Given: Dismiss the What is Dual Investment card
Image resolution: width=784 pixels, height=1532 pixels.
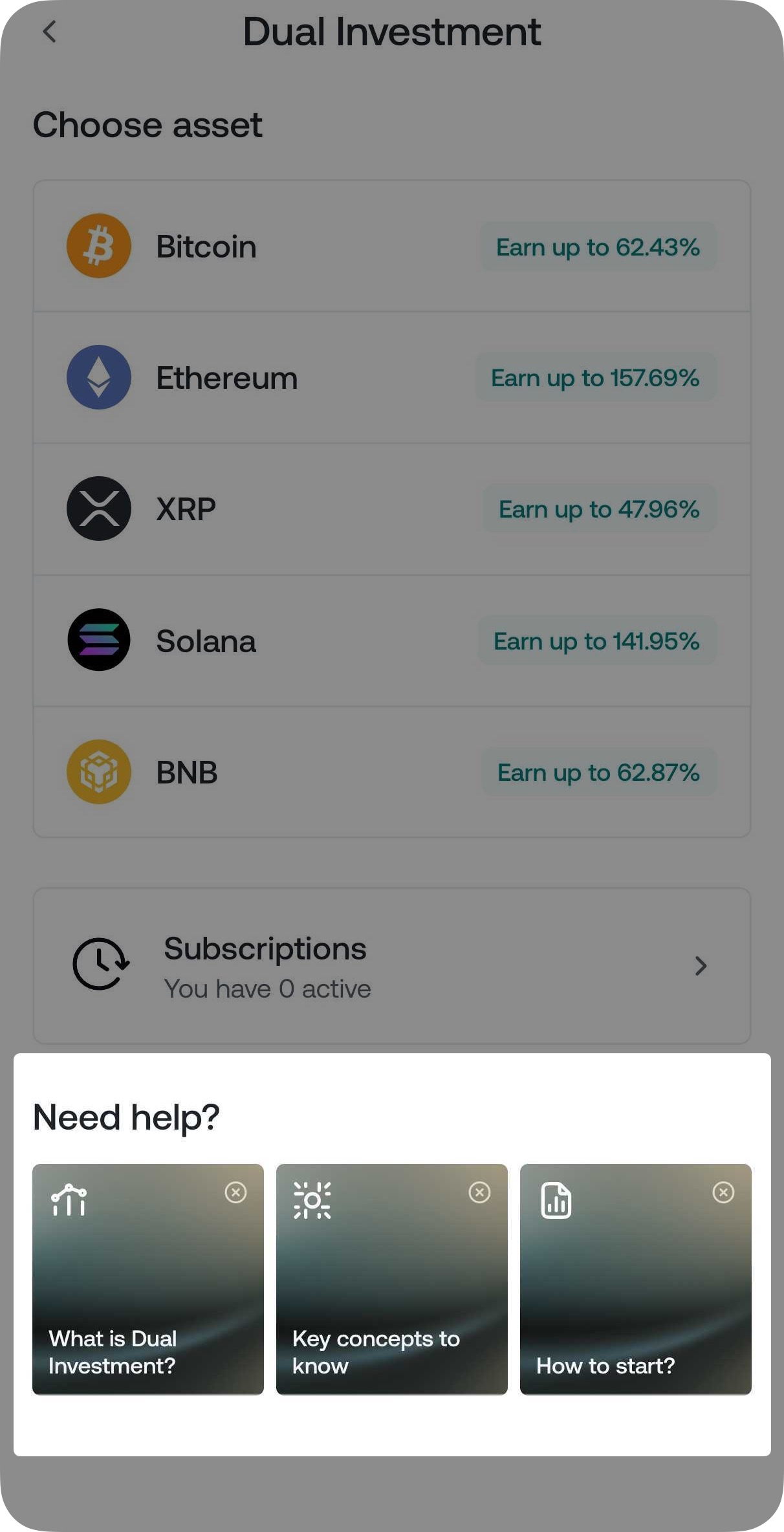Looking at the screenshot, I should tap(235, 1192).
